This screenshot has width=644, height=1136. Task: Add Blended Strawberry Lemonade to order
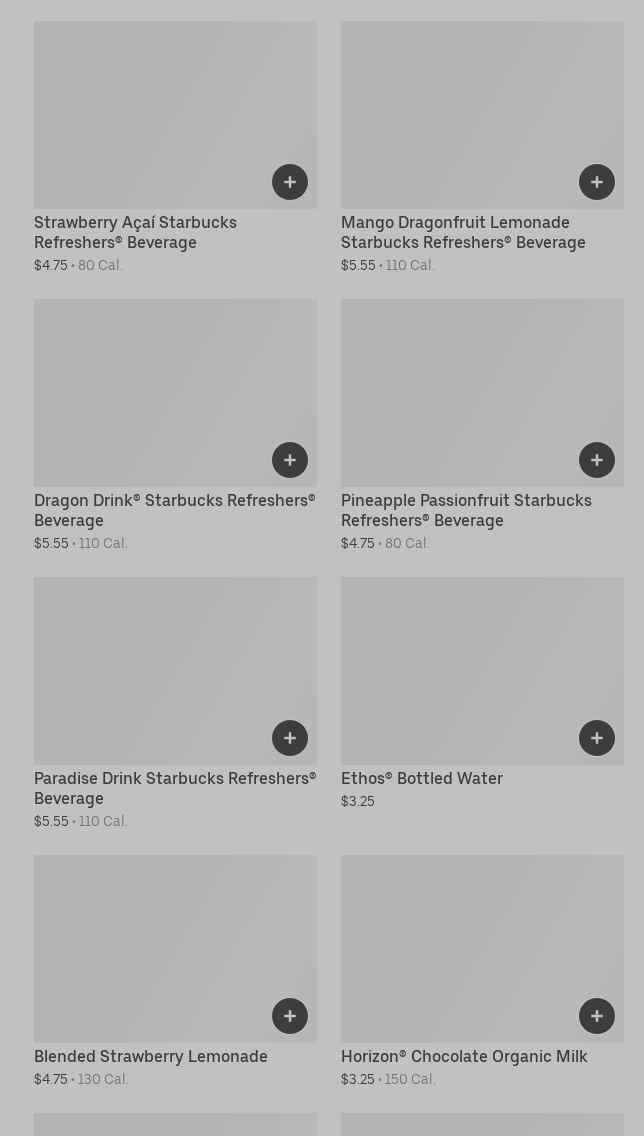pos(290,1016)
